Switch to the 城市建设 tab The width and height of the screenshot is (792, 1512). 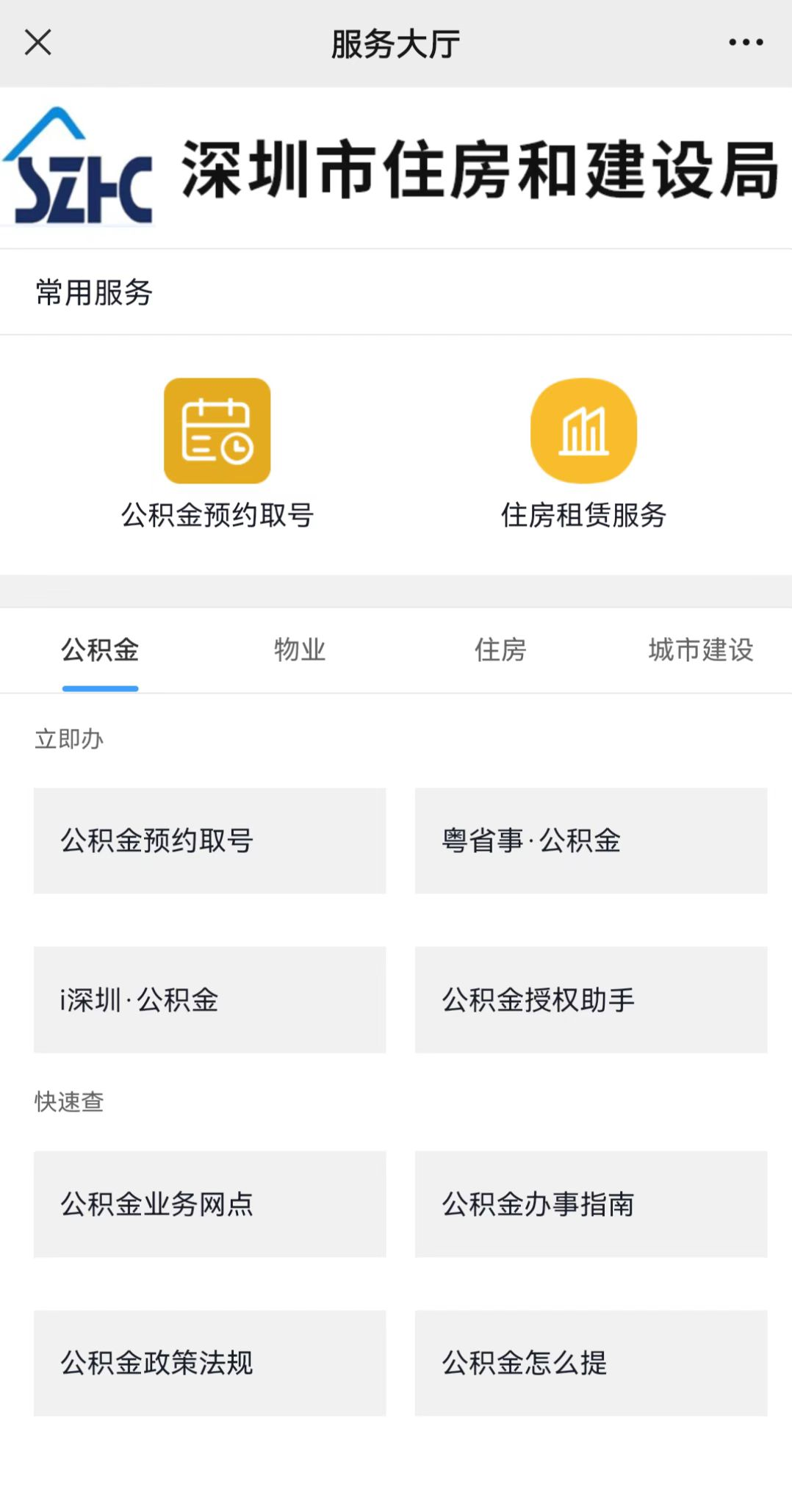[x=701, y=650]
